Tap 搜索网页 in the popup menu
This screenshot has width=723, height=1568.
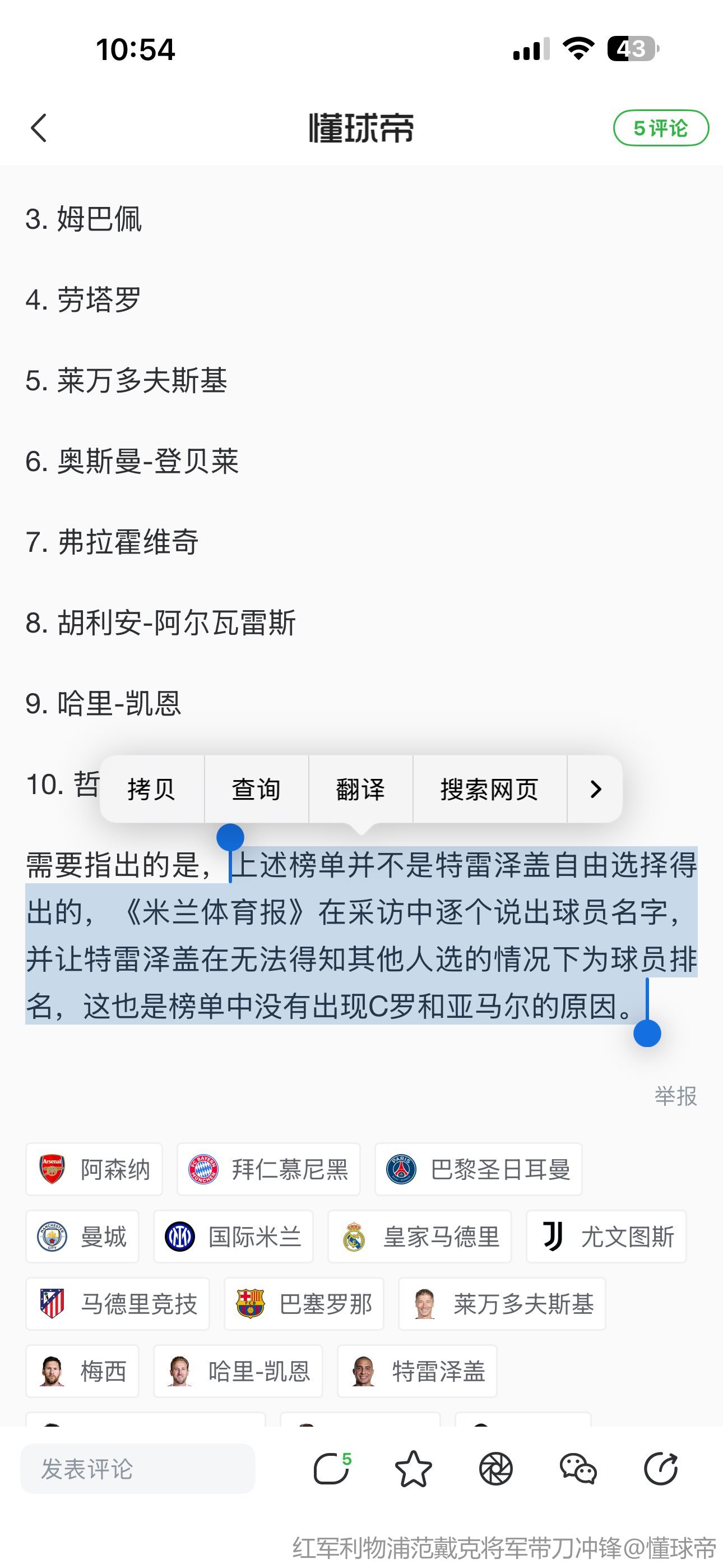point(489,790)
